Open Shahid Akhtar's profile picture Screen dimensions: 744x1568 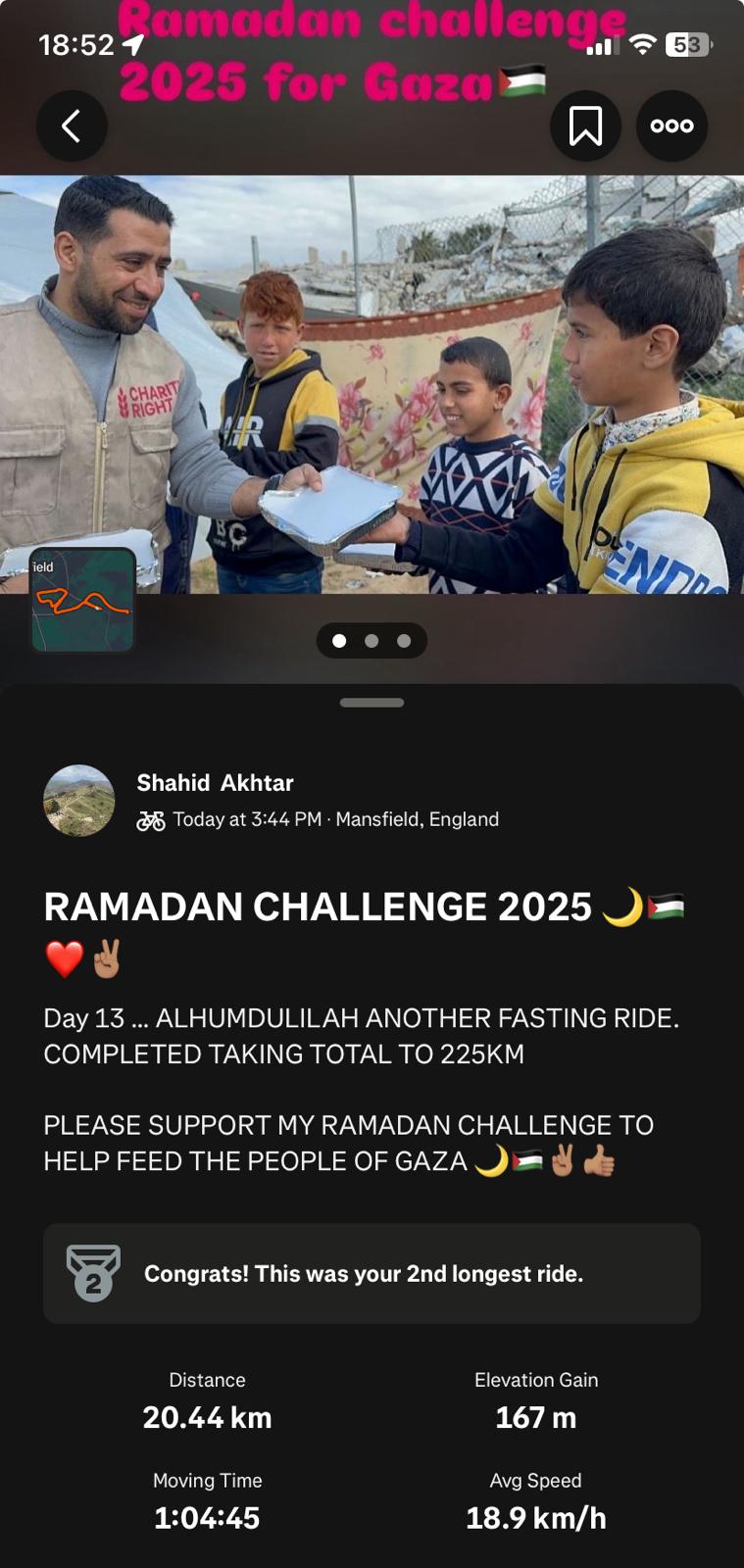(x=79, y=801)
